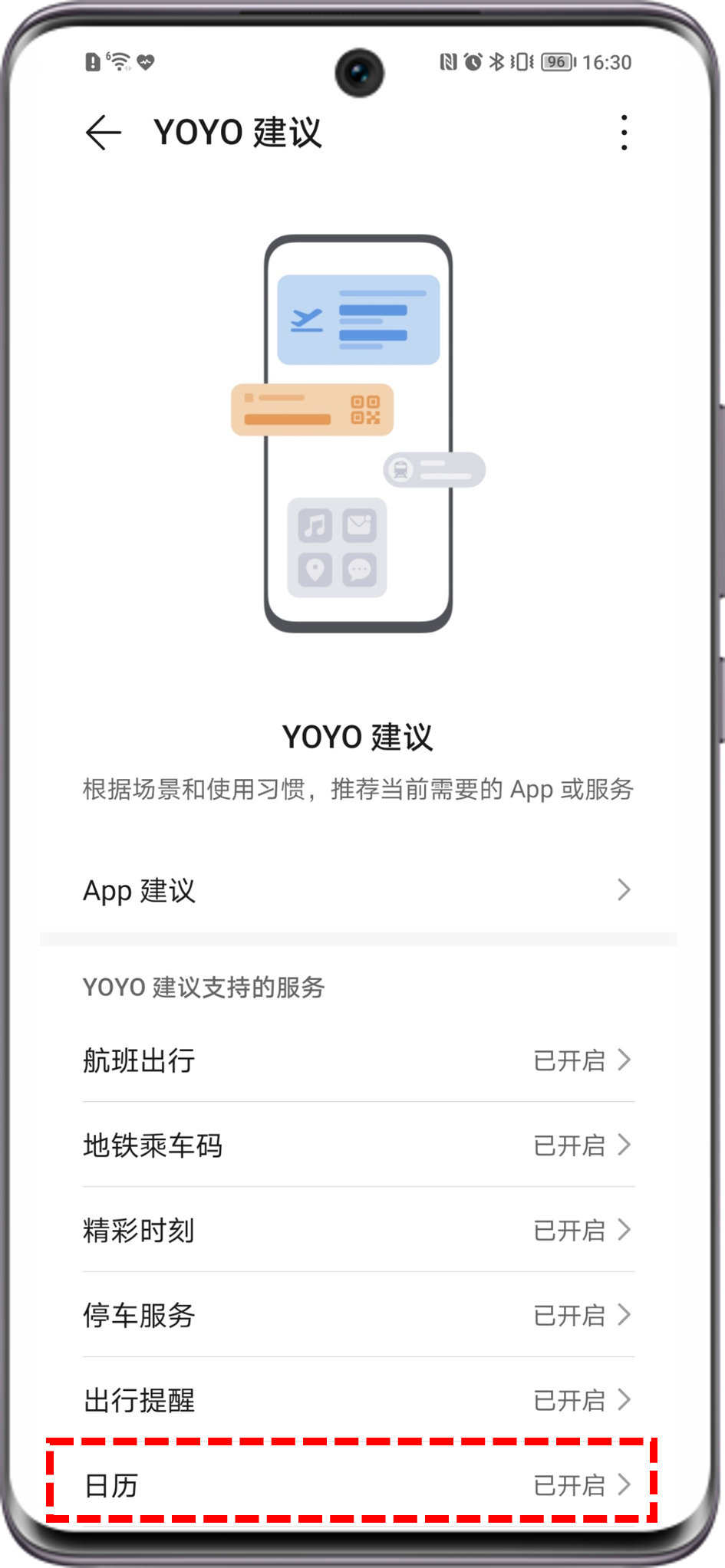Viewport: 725px width, 1568px height.
Task: Open 精彩时刻 service settings
Action: click(358, 1231)
